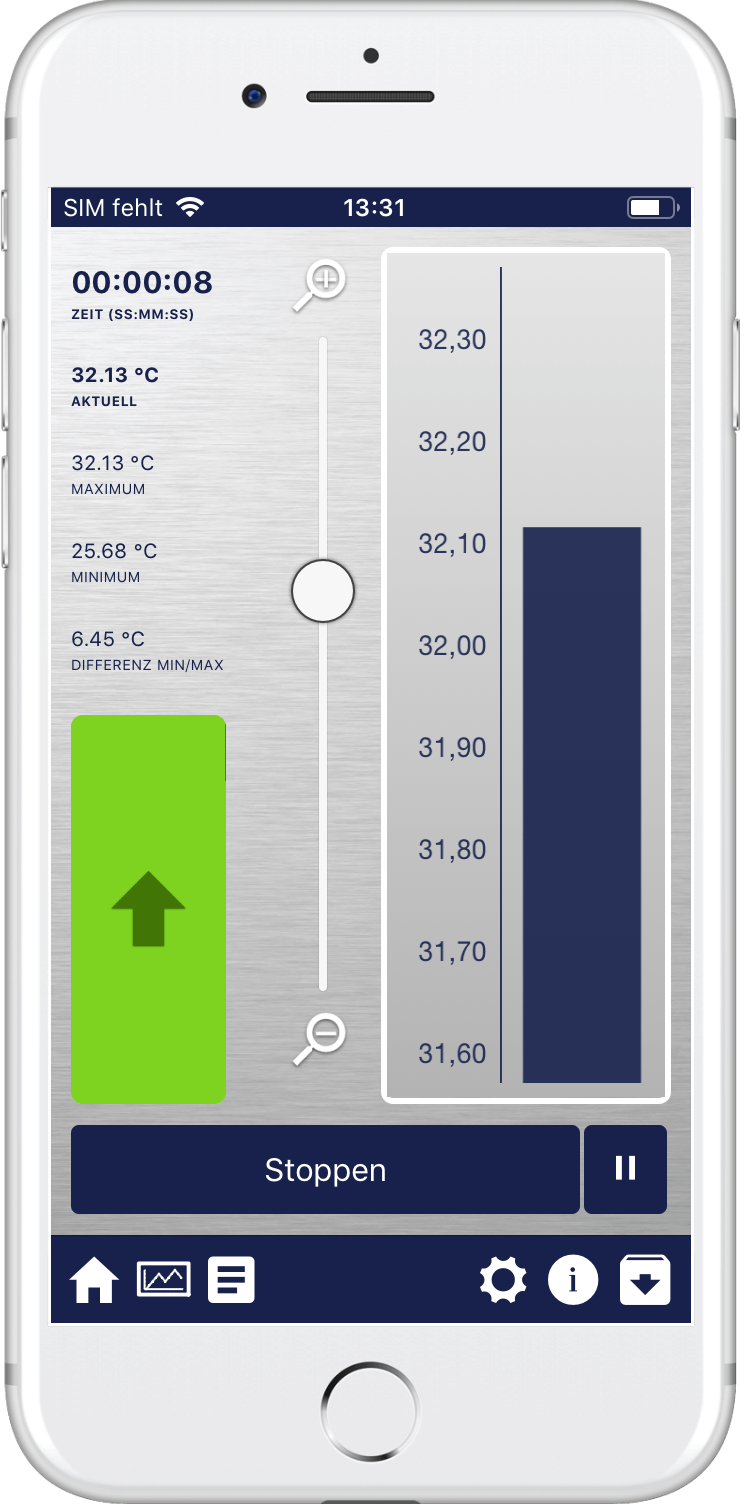Image resolution: width=744 pixels, height=1504 pixels.
Task: Show the info page
Action: point(573,1280)
